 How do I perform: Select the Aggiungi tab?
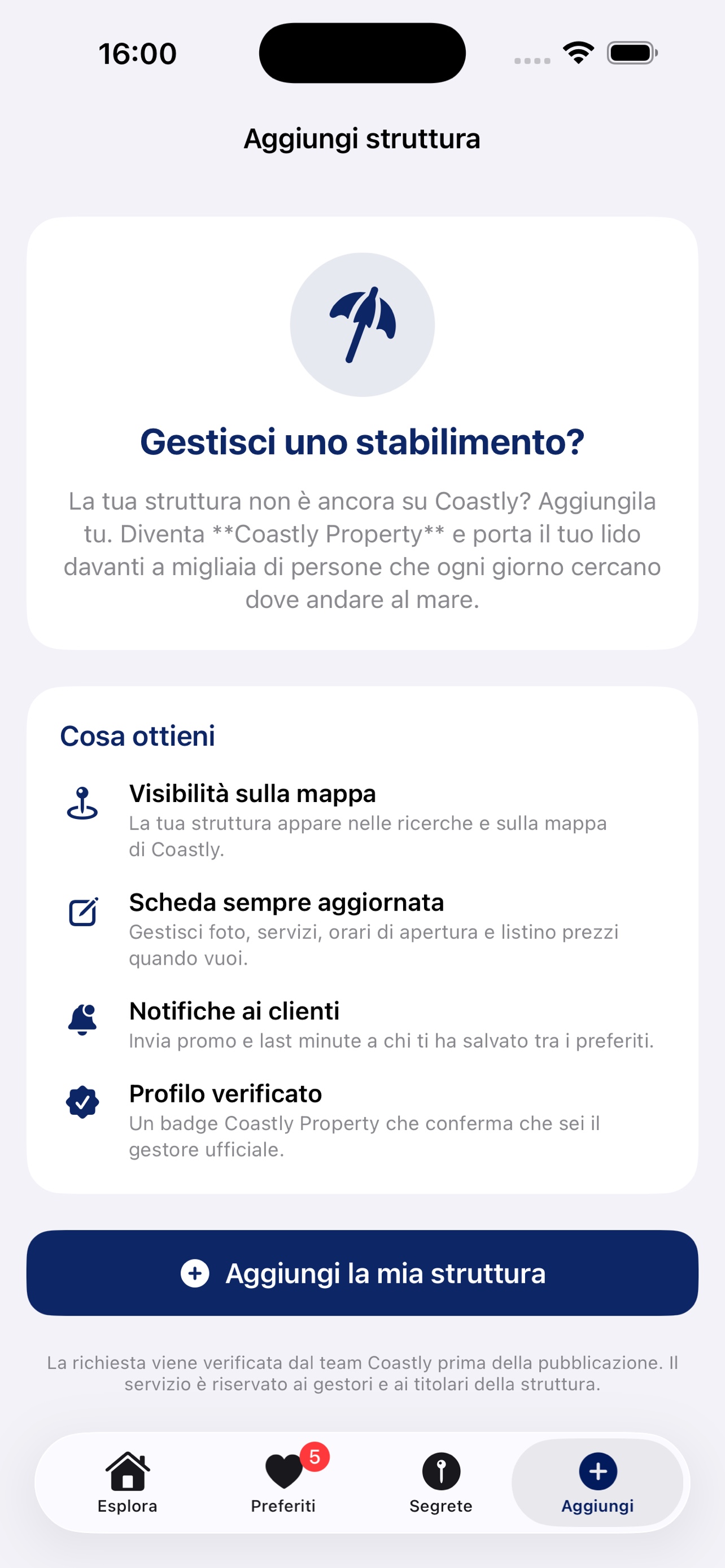click(x=597, y=1482)
